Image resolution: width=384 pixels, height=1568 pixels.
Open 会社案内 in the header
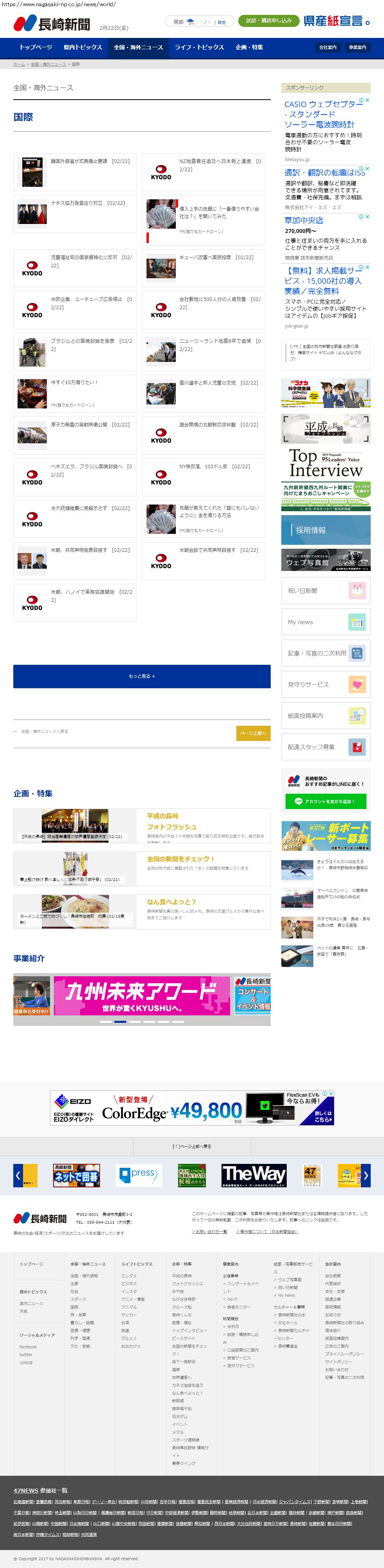327,47
